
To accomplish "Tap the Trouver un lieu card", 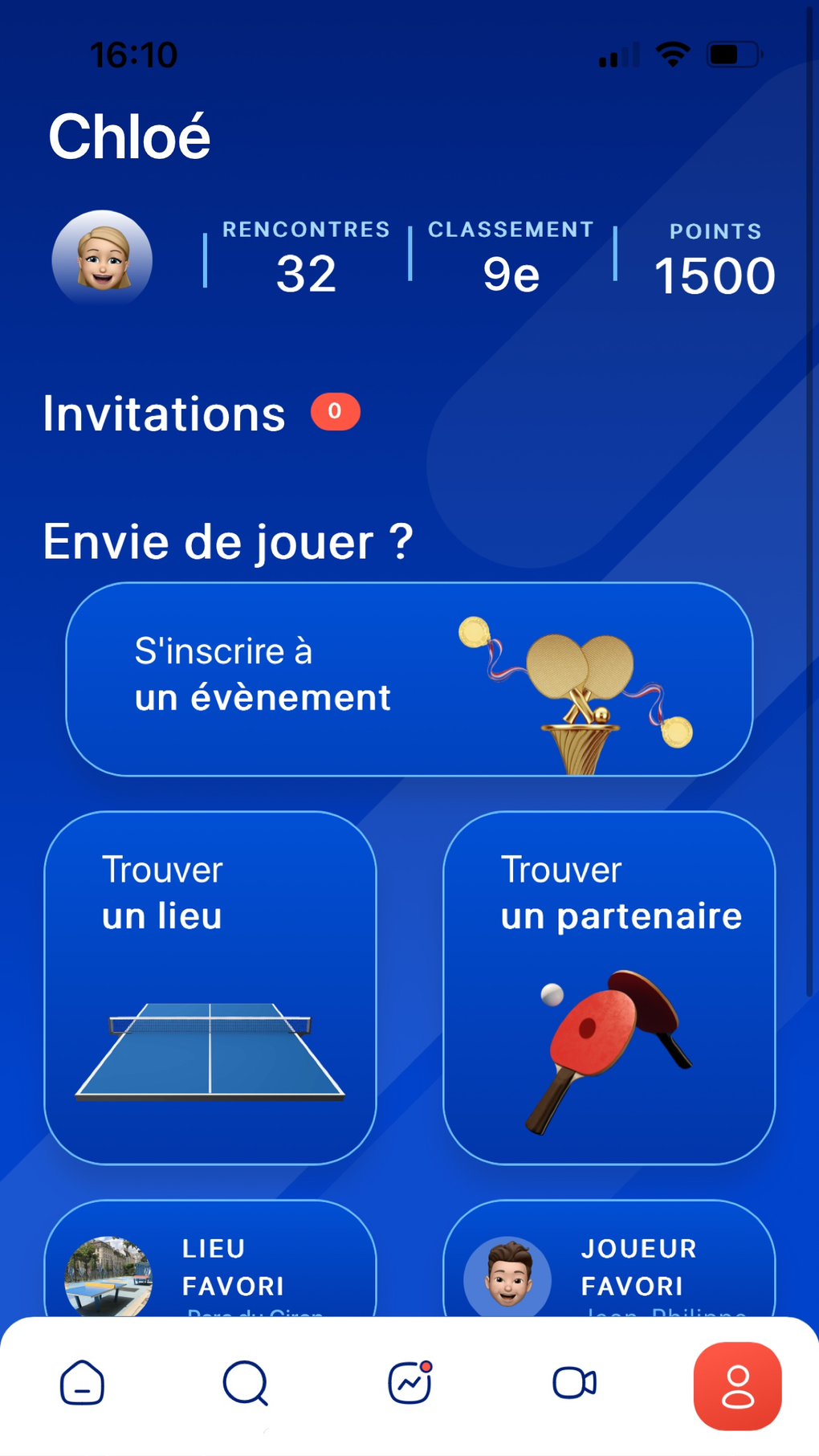I will (x=210, y=987).
